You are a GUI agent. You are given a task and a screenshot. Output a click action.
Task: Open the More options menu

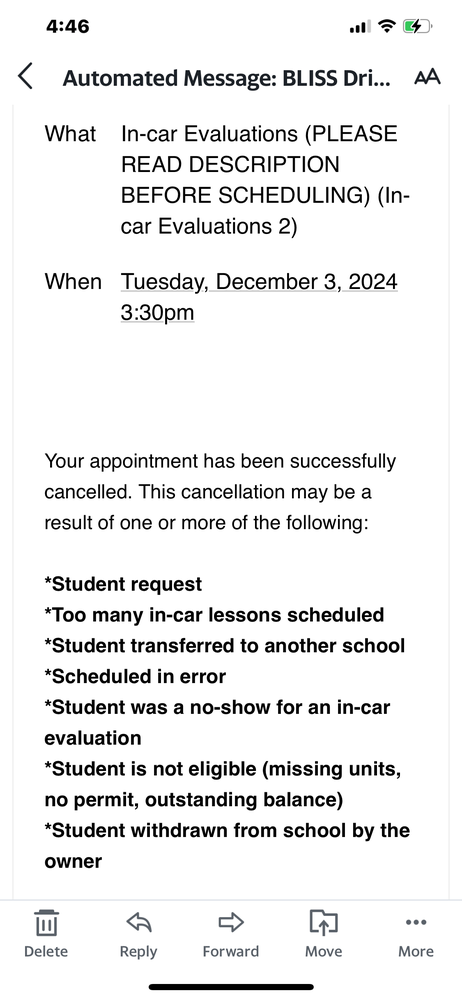(x=416, y=934)
